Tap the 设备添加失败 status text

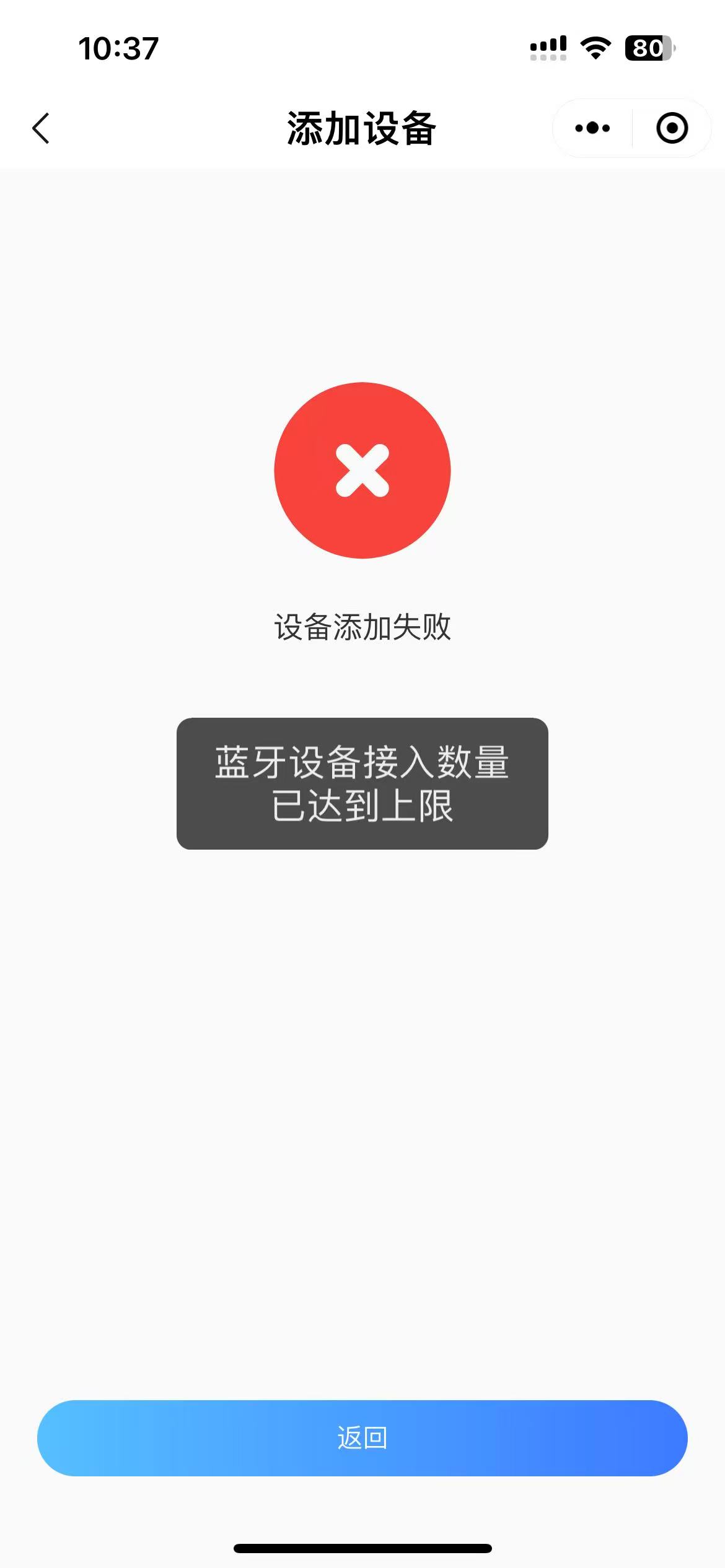(x=362, y=627)
